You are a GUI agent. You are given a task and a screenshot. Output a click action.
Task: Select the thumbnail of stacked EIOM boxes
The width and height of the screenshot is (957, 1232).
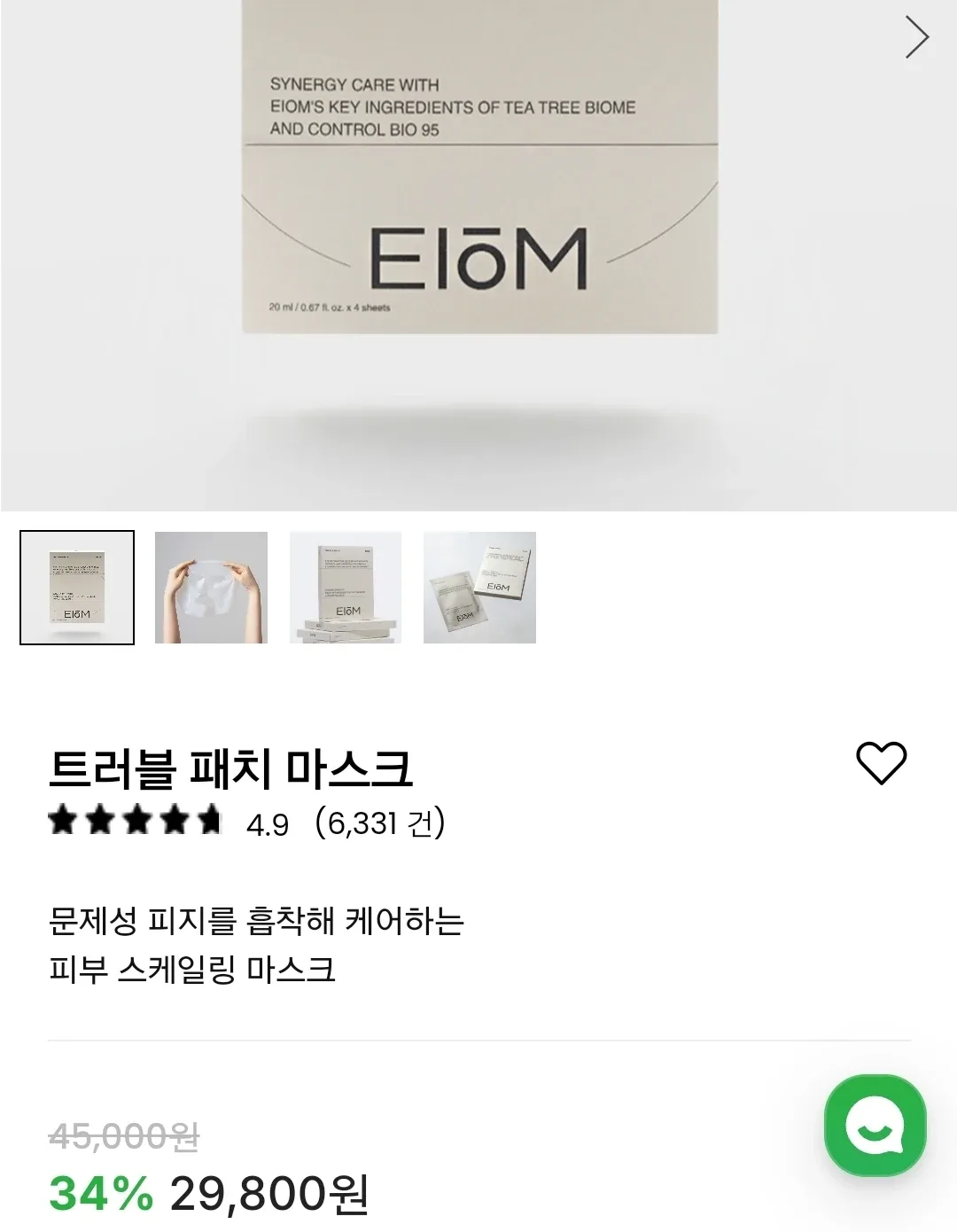click(346, 588)
